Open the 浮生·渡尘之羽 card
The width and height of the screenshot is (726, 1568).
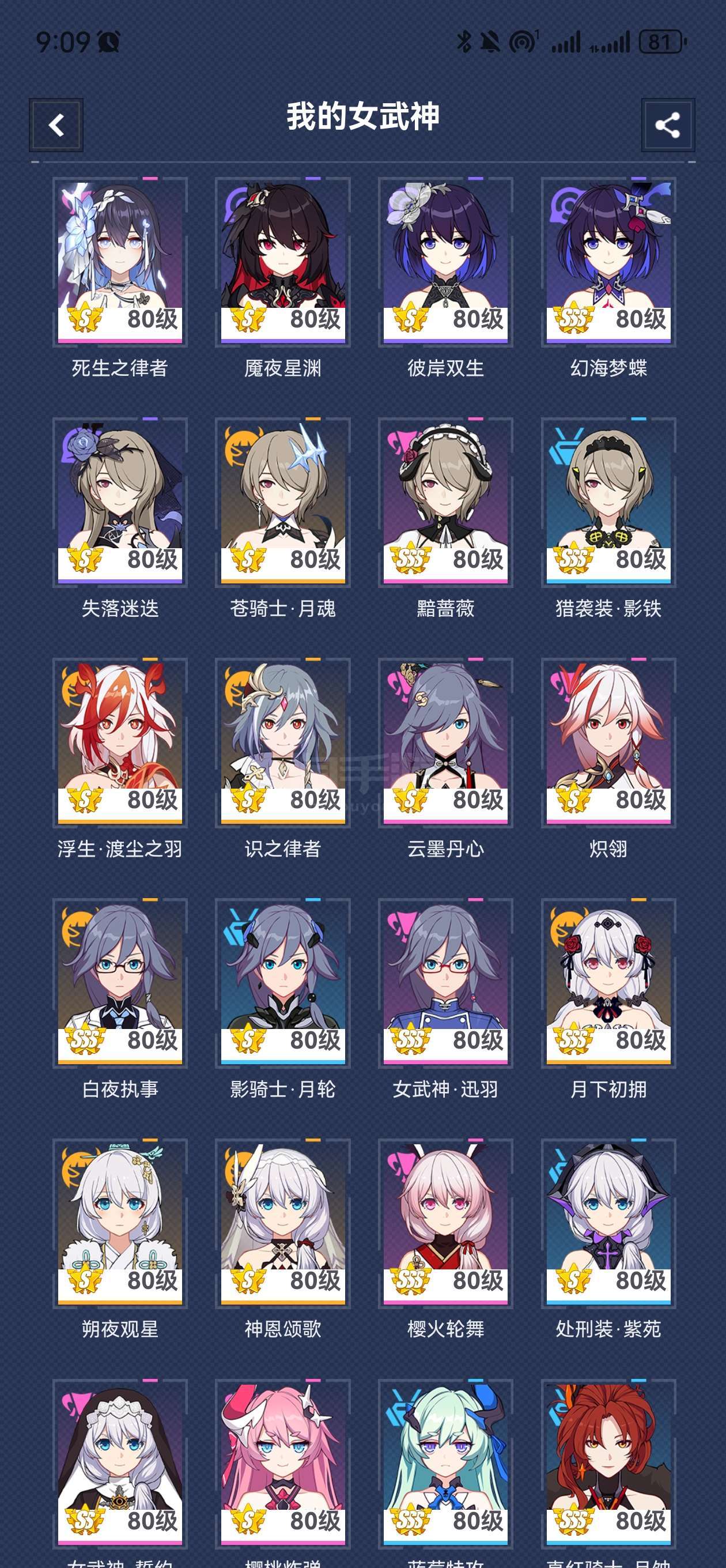(120, 742)
